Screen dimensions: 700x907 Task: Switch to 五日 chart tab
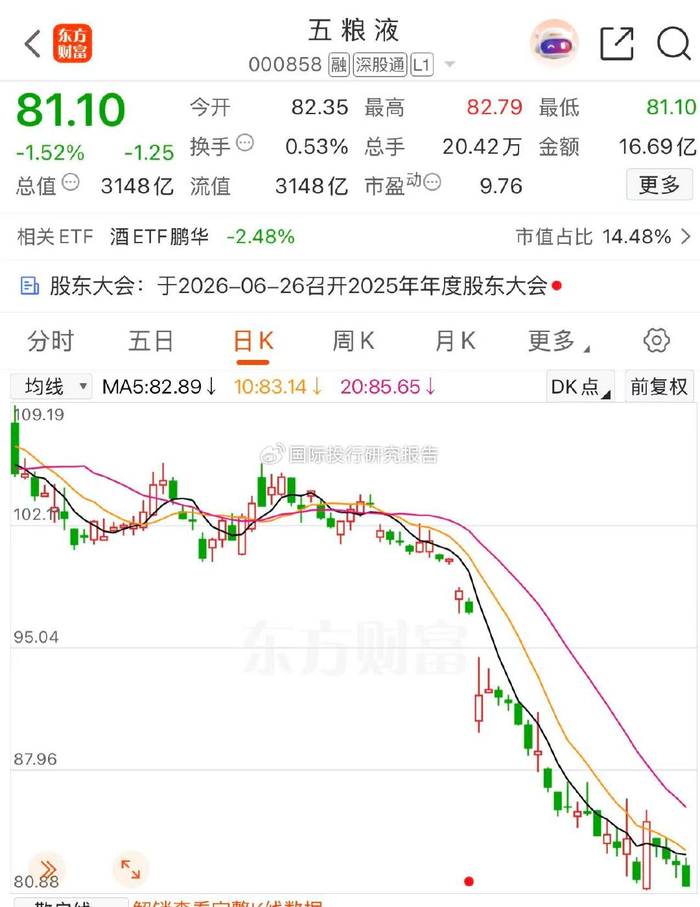point(151,341)
